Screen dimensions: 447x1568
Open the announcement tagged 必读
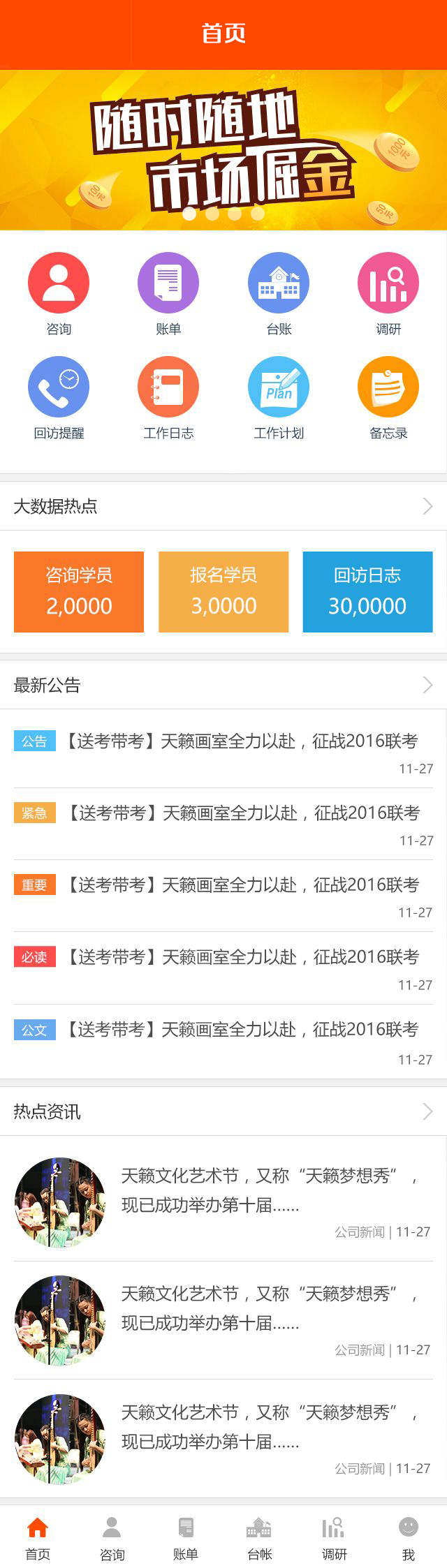(x=242, y=957)
